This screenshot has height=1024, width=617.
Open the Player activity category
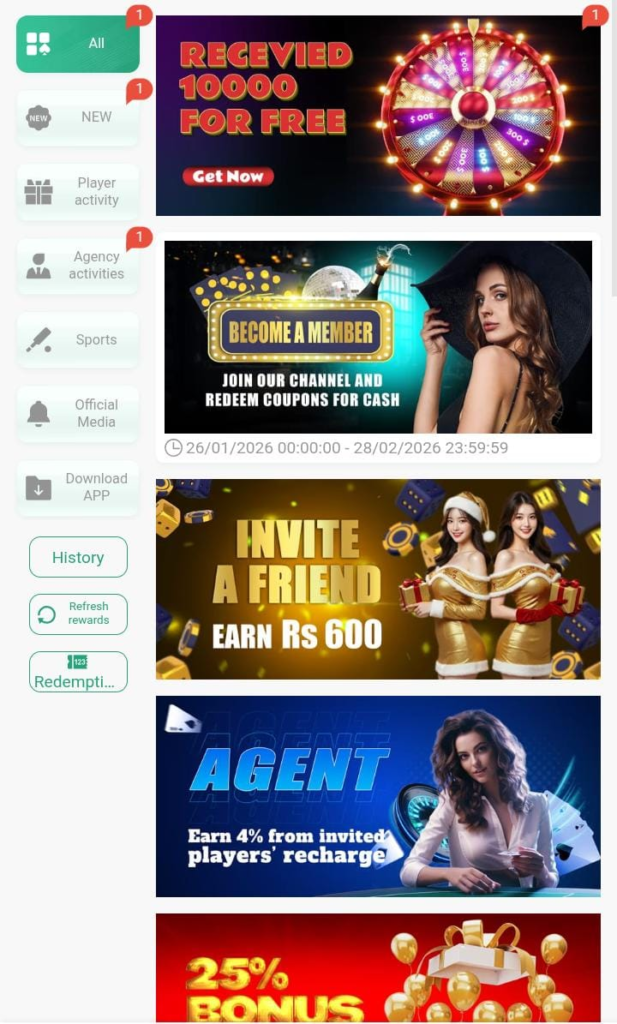(78, 191)
